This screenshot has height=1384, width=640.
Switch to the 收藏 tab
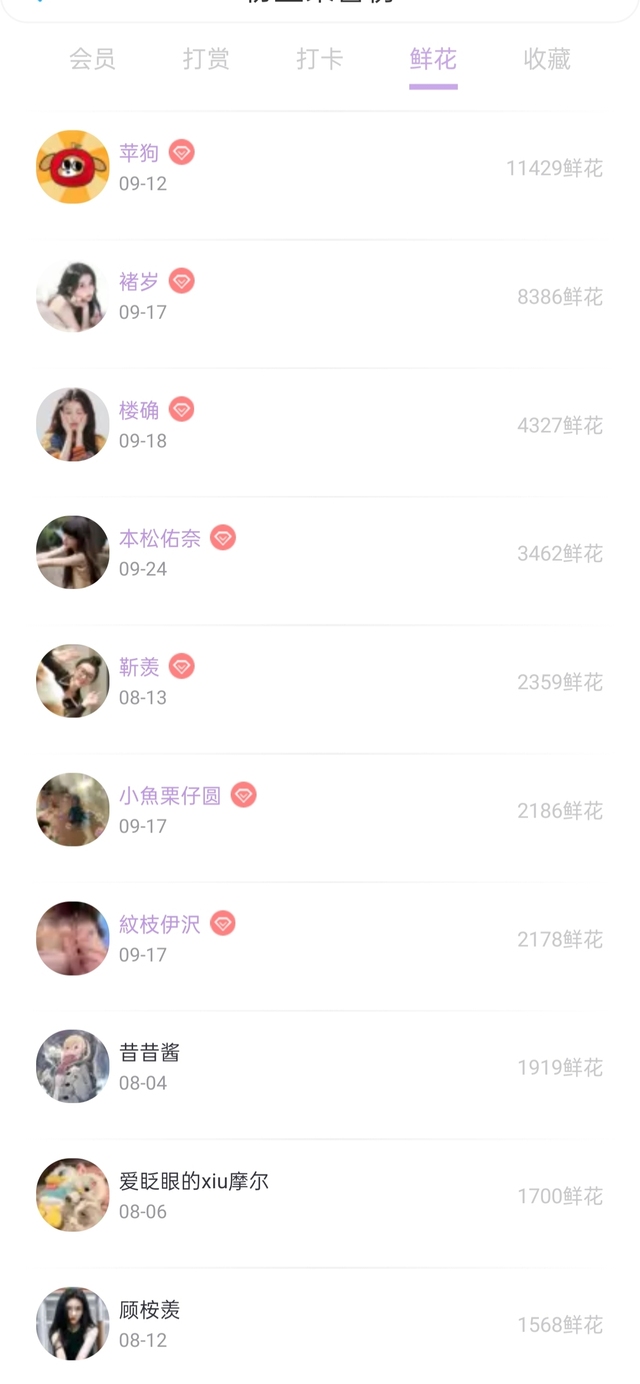547,59
